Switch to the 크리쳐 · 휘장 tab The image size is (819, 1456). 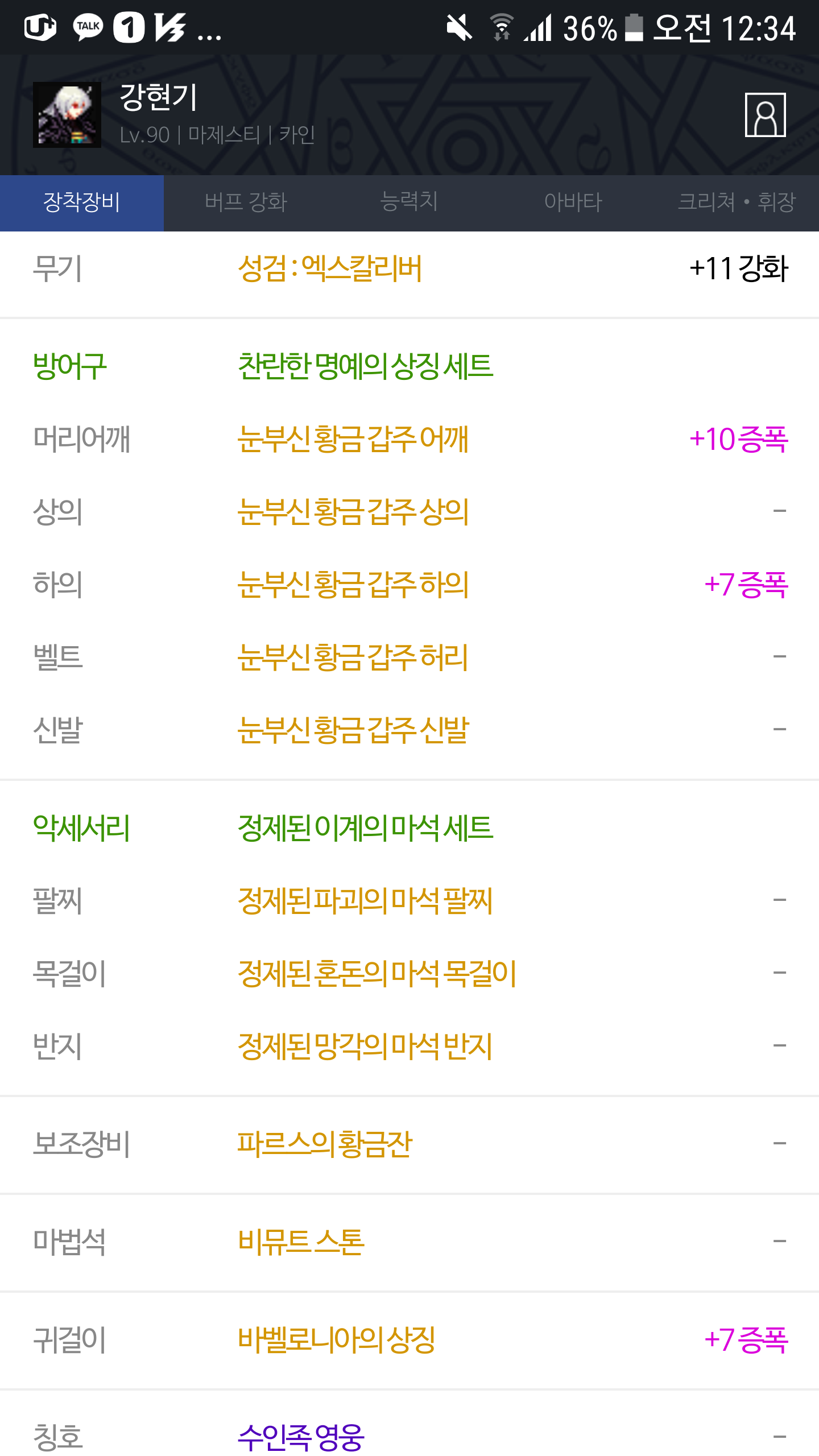737,202
